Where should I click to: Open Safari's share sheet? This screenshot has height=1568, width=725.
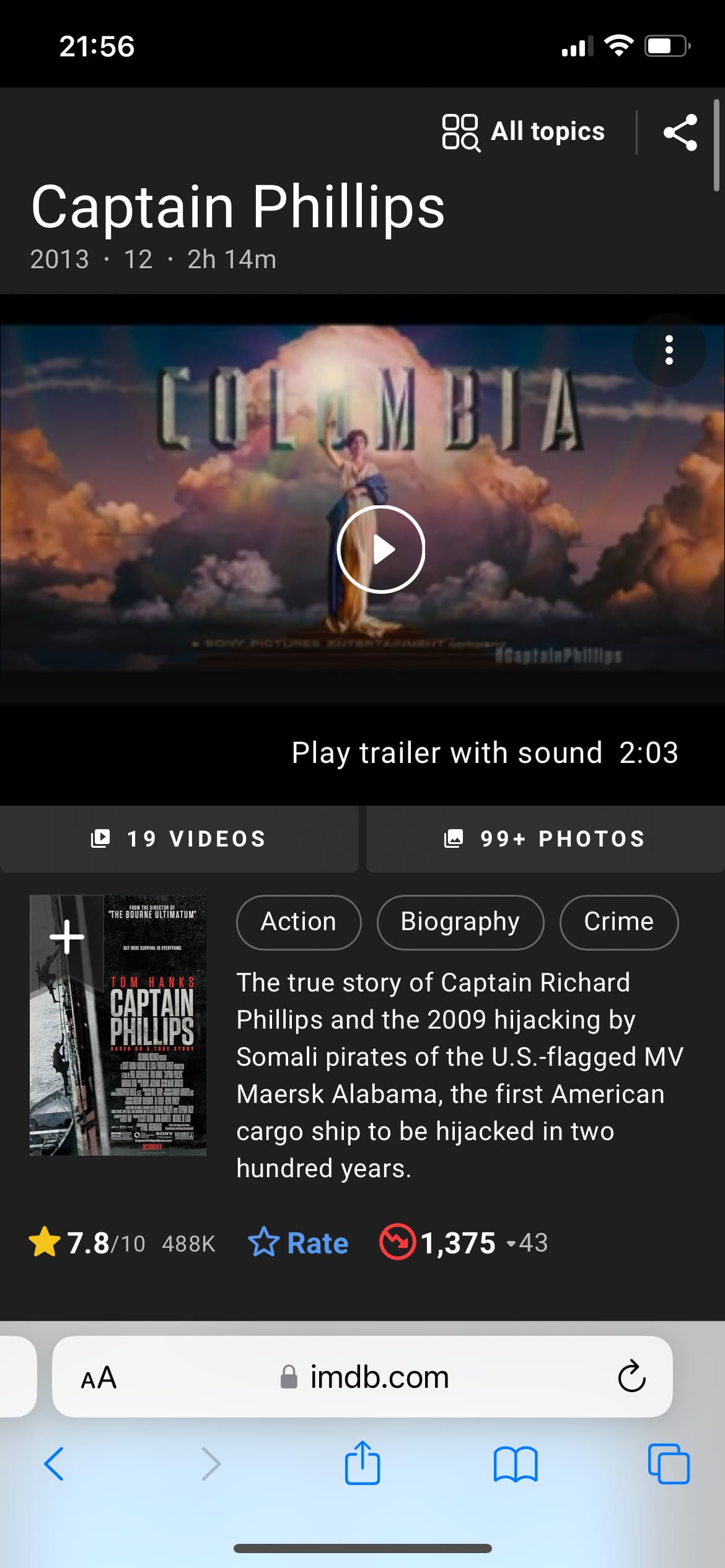click(x=362, y=1462)
